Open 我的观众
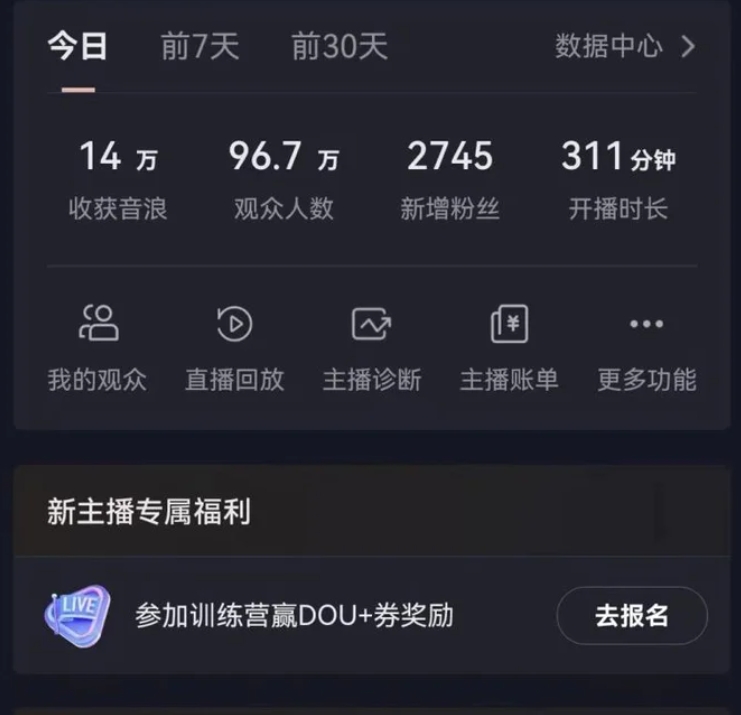 click(97, 348)
